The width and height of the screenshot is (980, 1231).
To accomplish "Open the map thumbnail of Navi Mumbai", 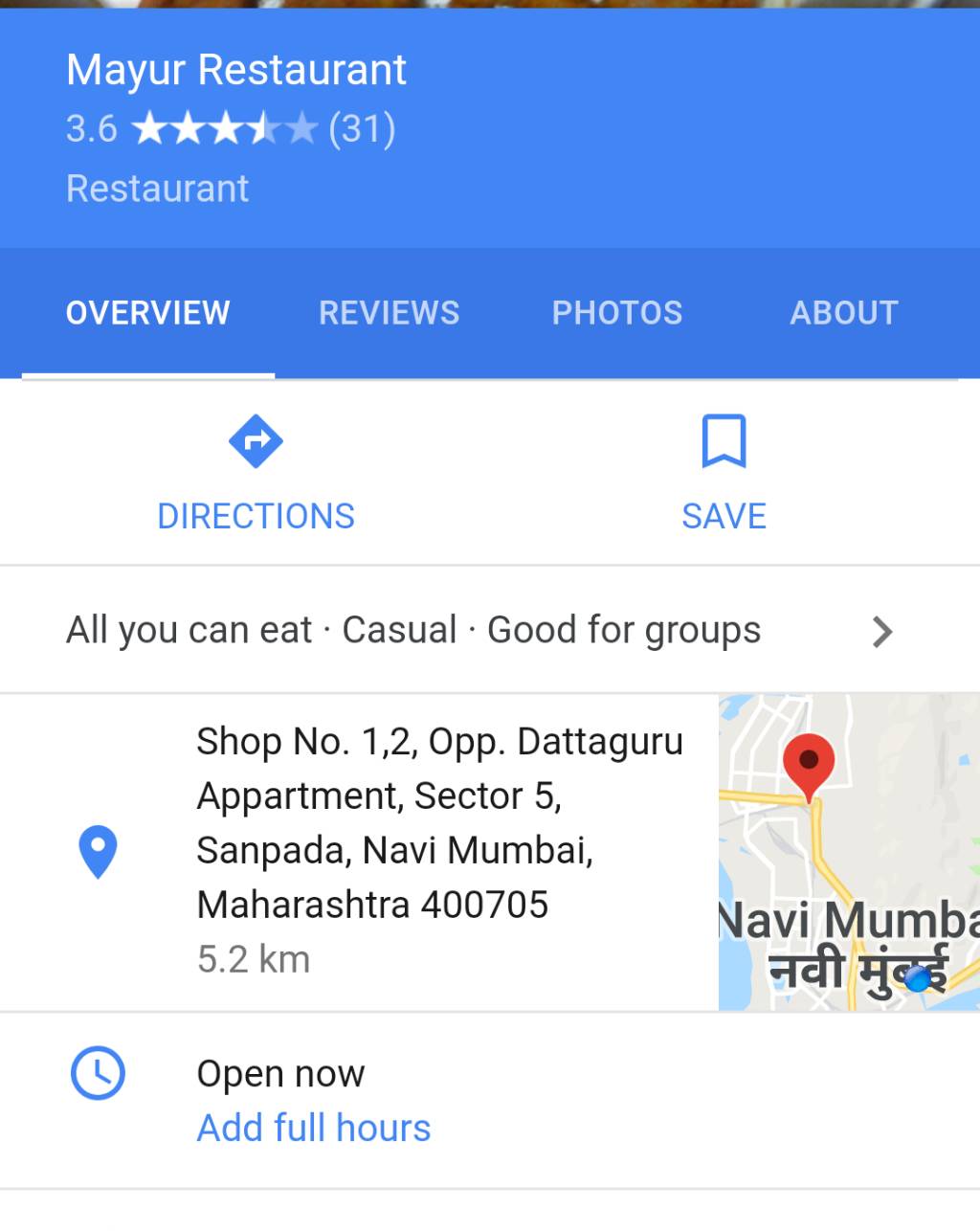I will (848, 852).
